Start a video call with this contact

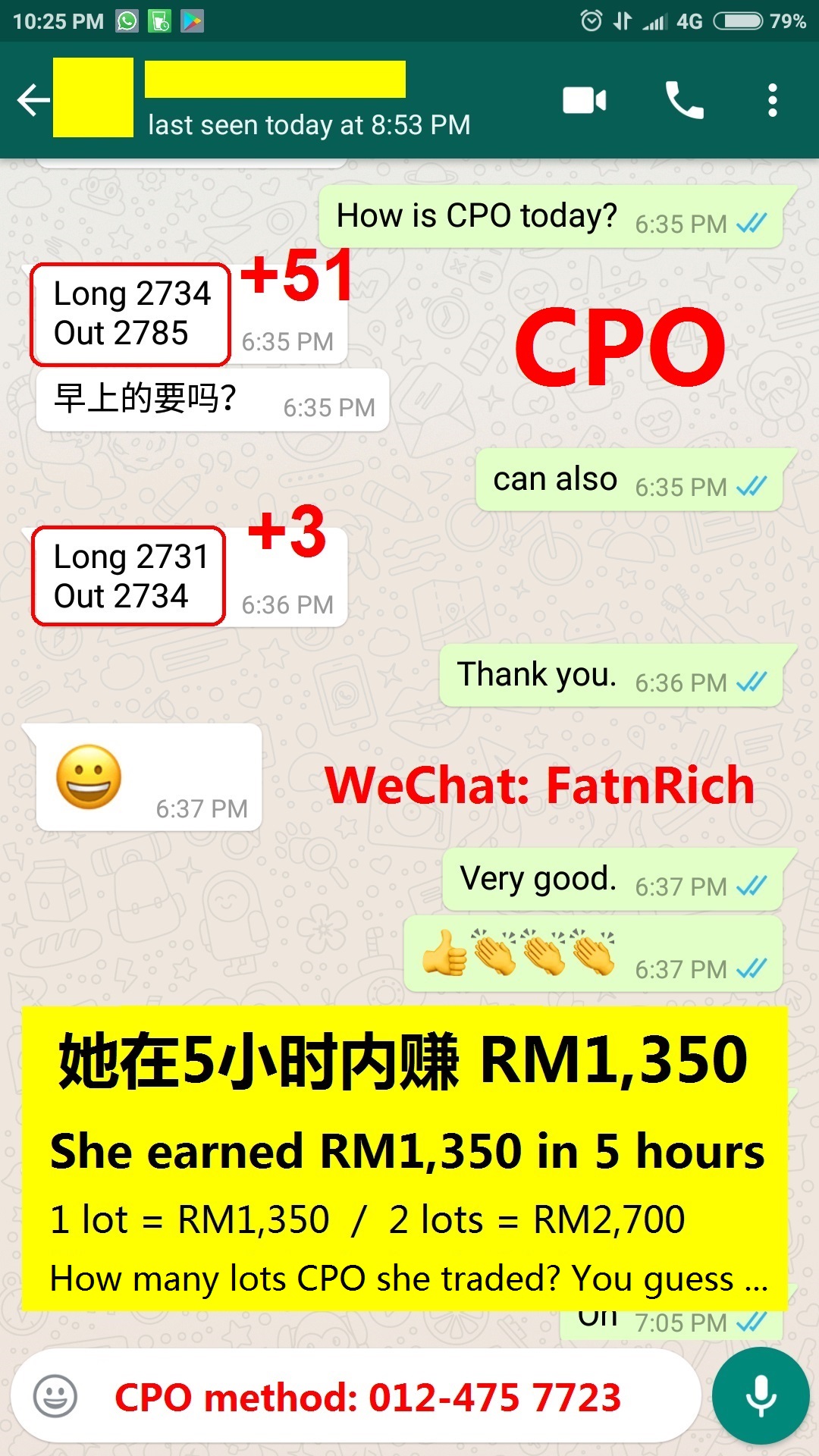(584, 100)
